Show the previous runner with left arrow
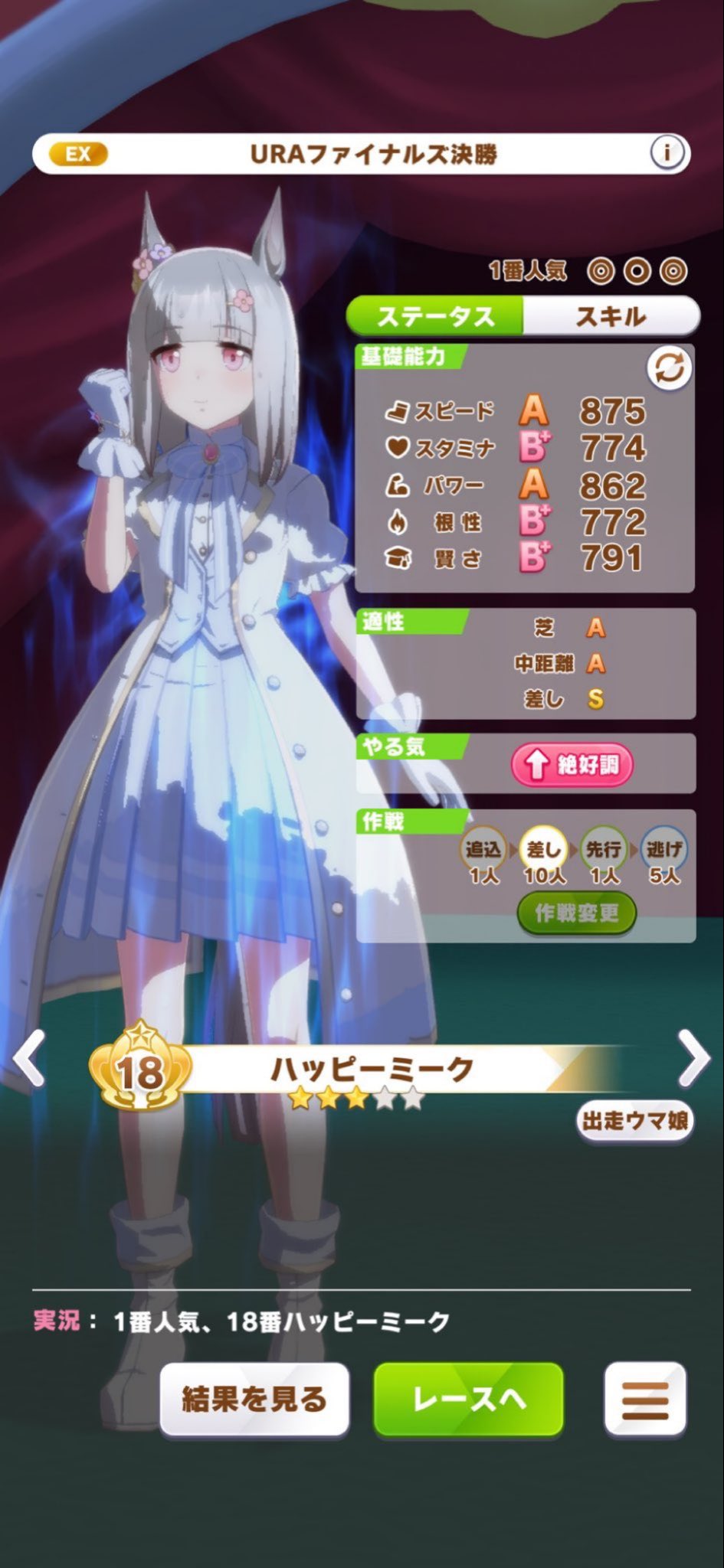The height and width of the screenshot is (1568, 724). pos(30,1058)
